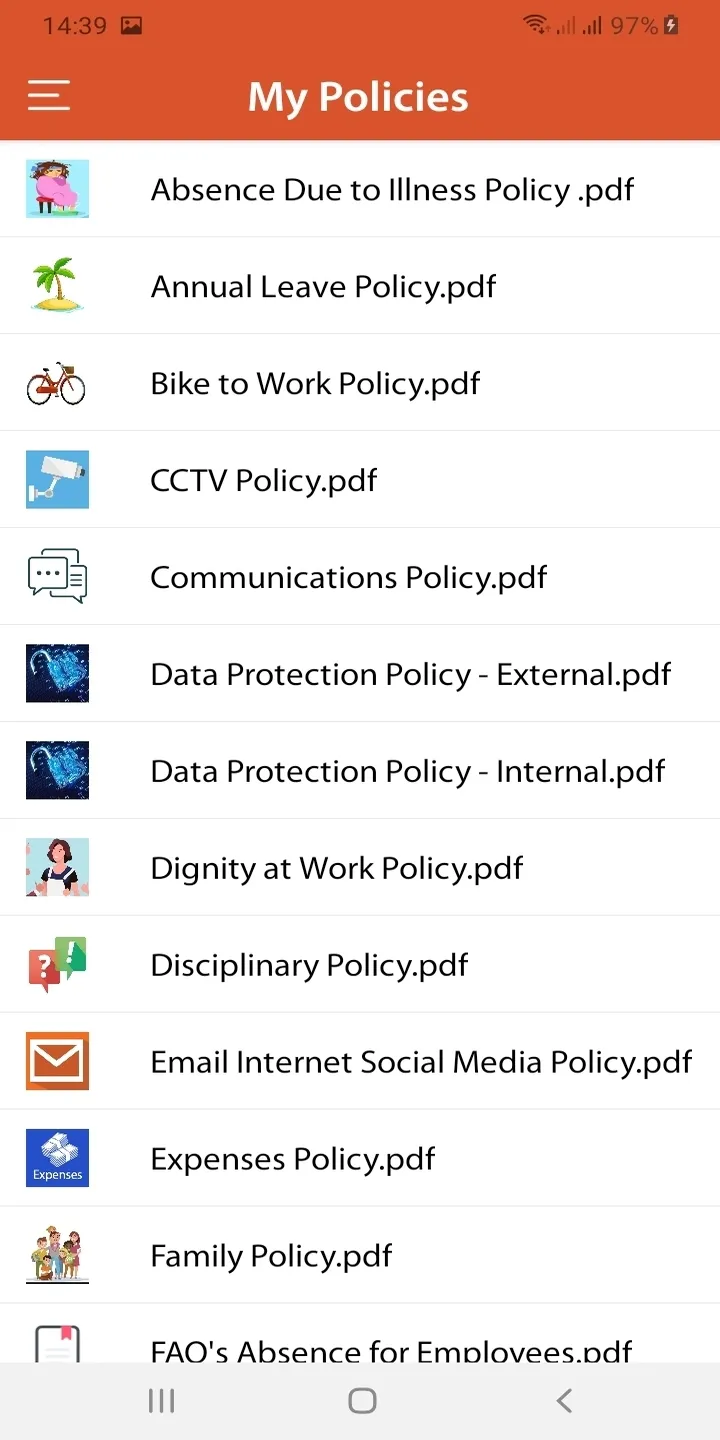The image size is (720, 1440).
Task: Tap the orange envelope Email policy icon
Action: click(57, 1061)
